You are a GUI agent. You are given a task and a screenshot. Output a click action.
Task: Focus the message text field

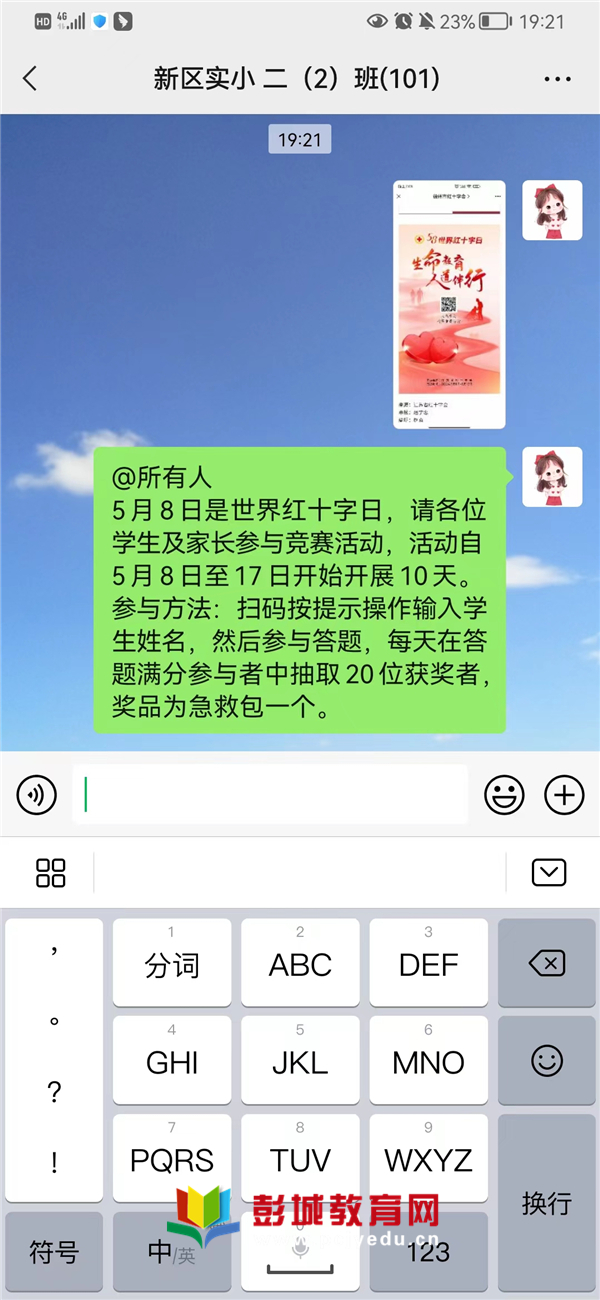(x=270, y=795)
